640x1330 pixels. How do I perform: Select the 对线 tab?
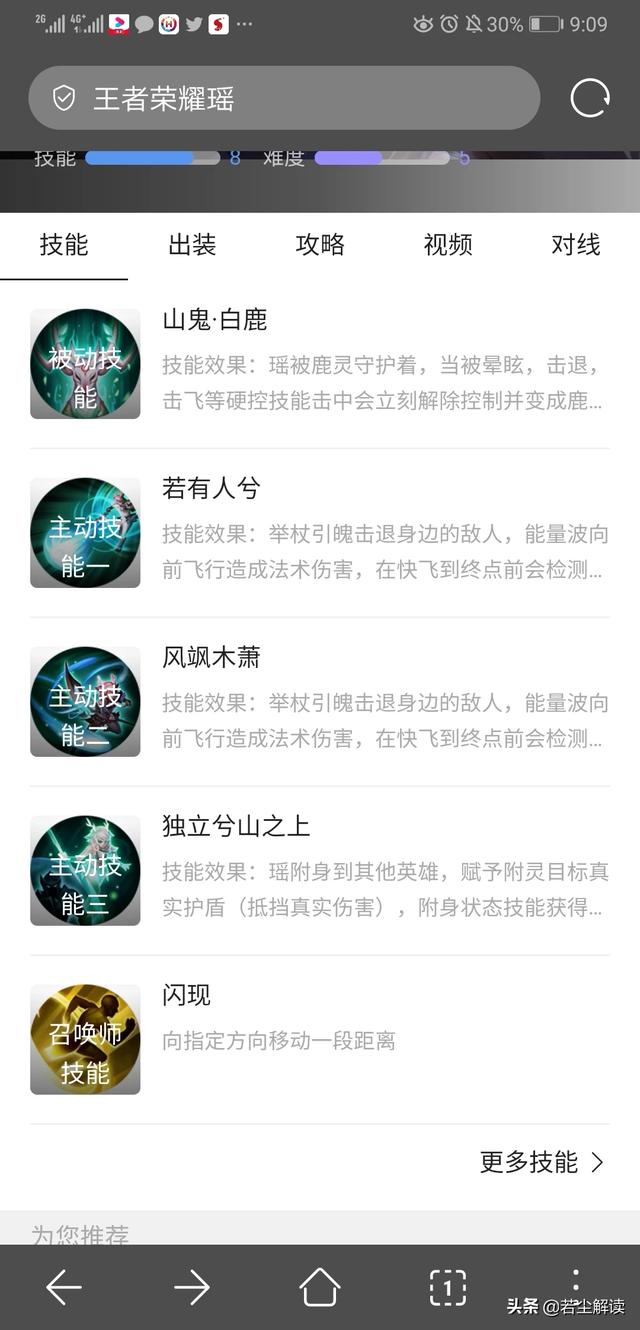(576, 245)
